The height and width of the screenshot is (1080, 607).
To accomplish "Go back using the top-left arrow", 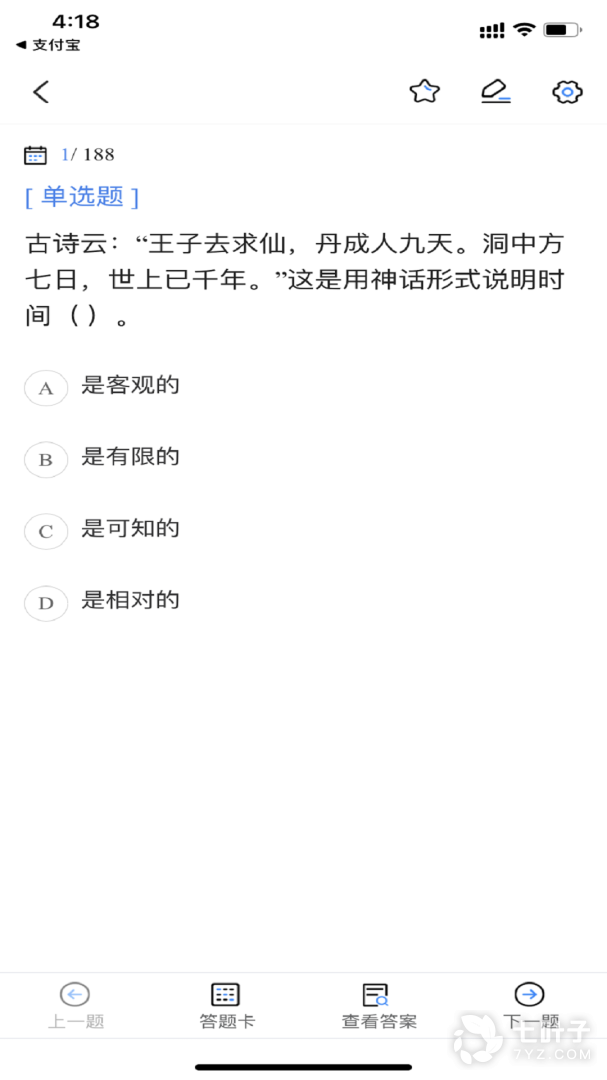I will 41,92.
